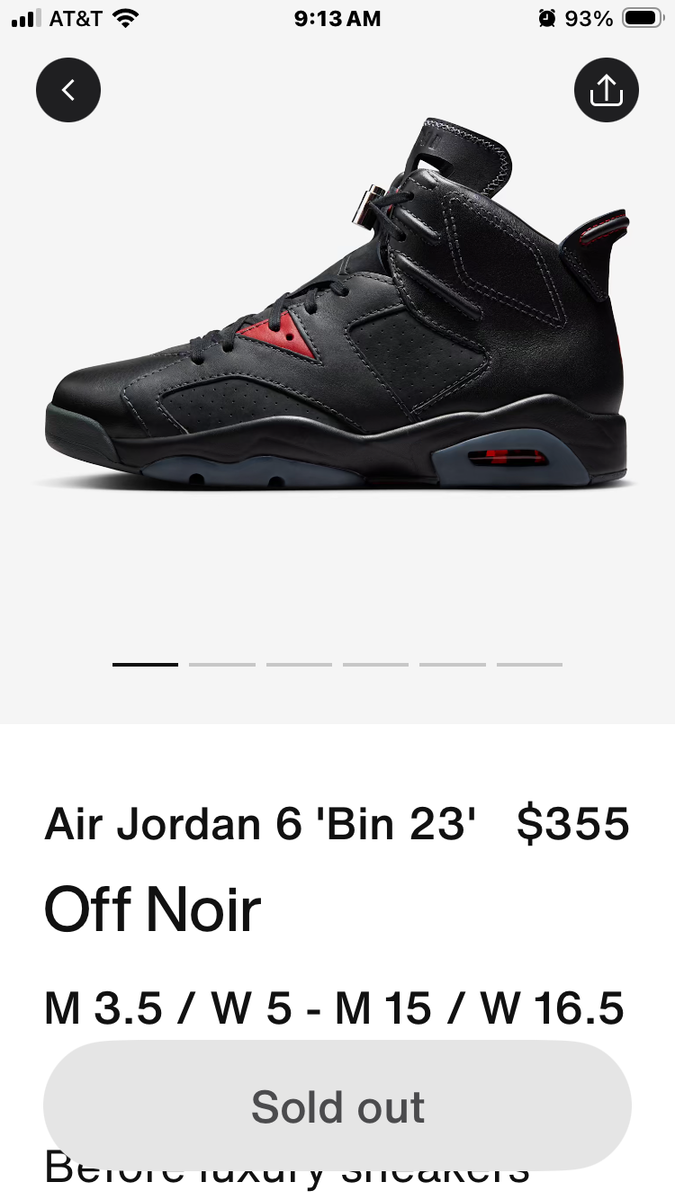
Task: Tap the Sold out button
Action: point(337,1106)
